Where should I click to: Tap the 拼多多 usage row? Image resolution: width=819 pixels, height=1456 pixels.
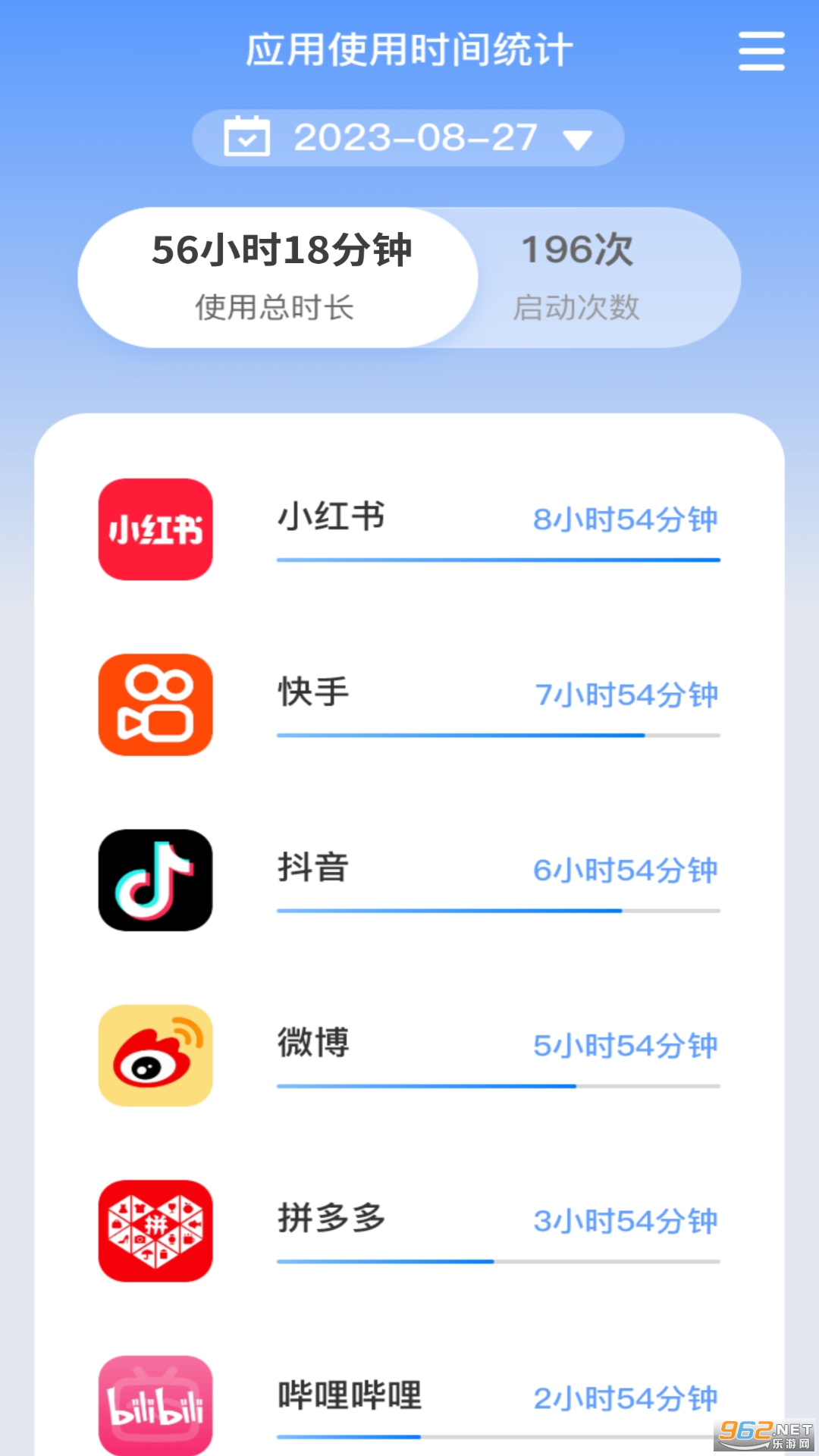(x=409, y=1230)
